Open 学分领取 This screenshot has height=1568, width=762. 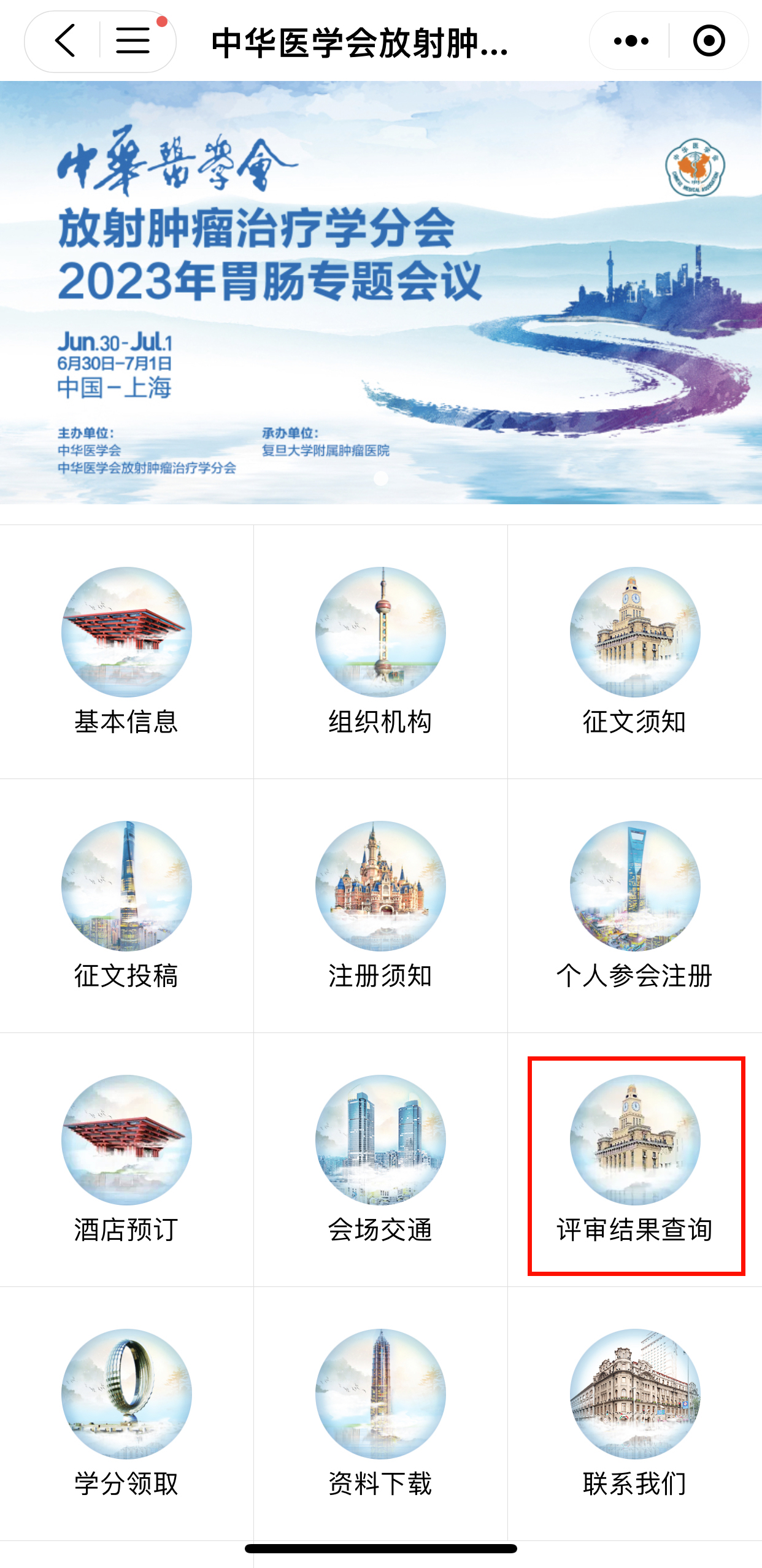tap(126, 1414)
